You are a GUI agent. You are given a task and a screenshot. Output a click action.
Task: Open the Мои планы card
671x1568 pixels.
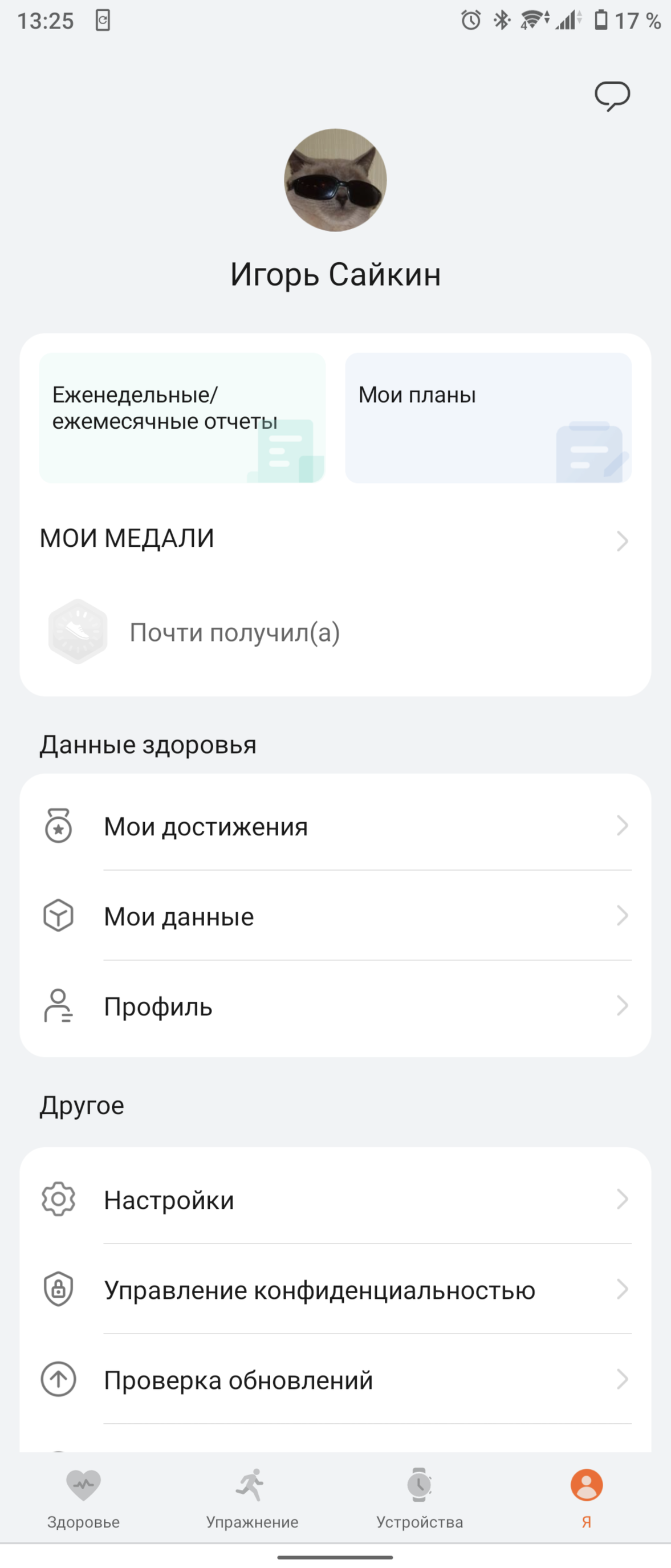488,417
